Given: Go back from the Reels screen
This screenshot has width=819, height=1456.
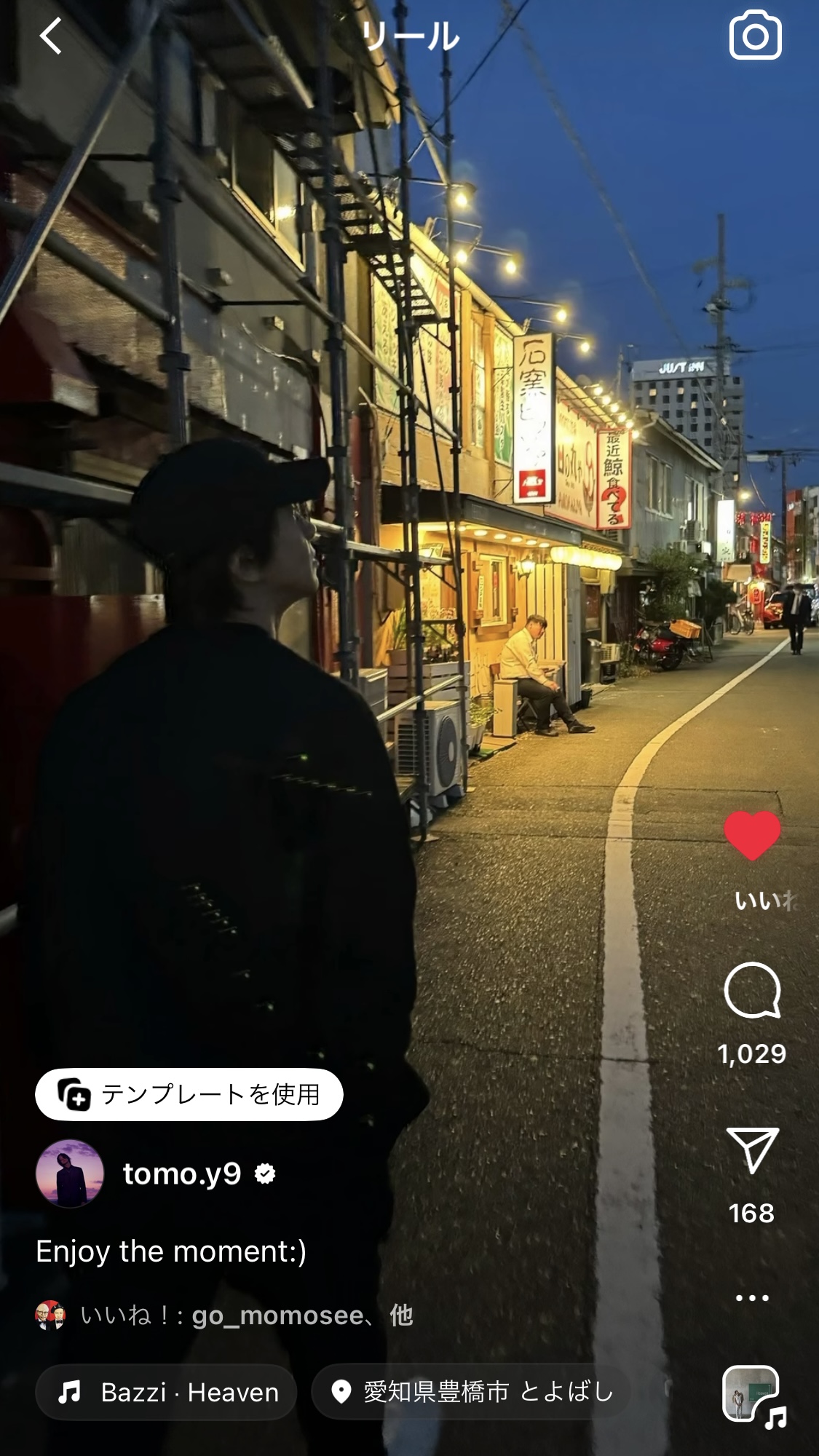Looking at the screenshot, I should point(51,36).
